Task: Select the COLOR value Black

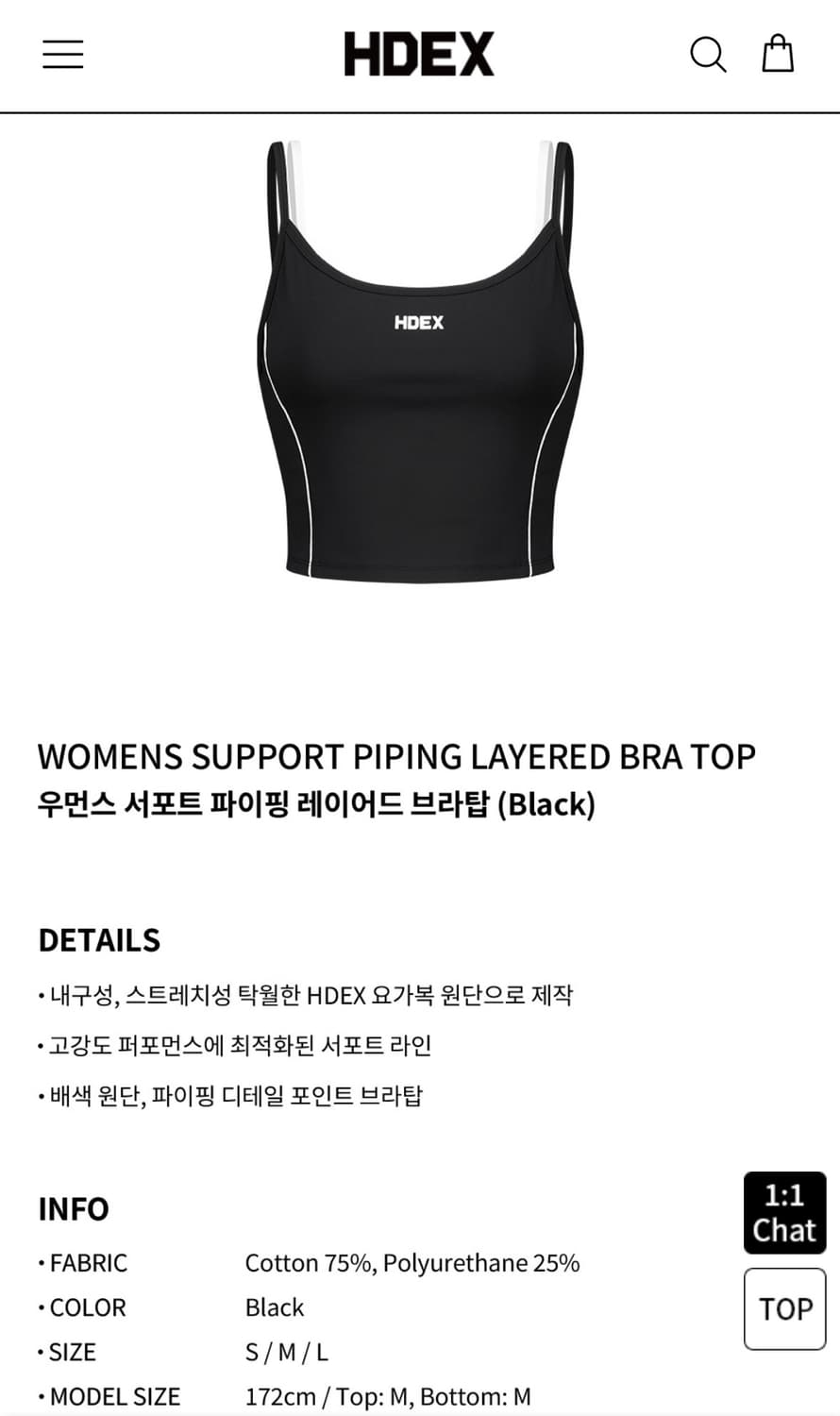Action: point(274,1307)
